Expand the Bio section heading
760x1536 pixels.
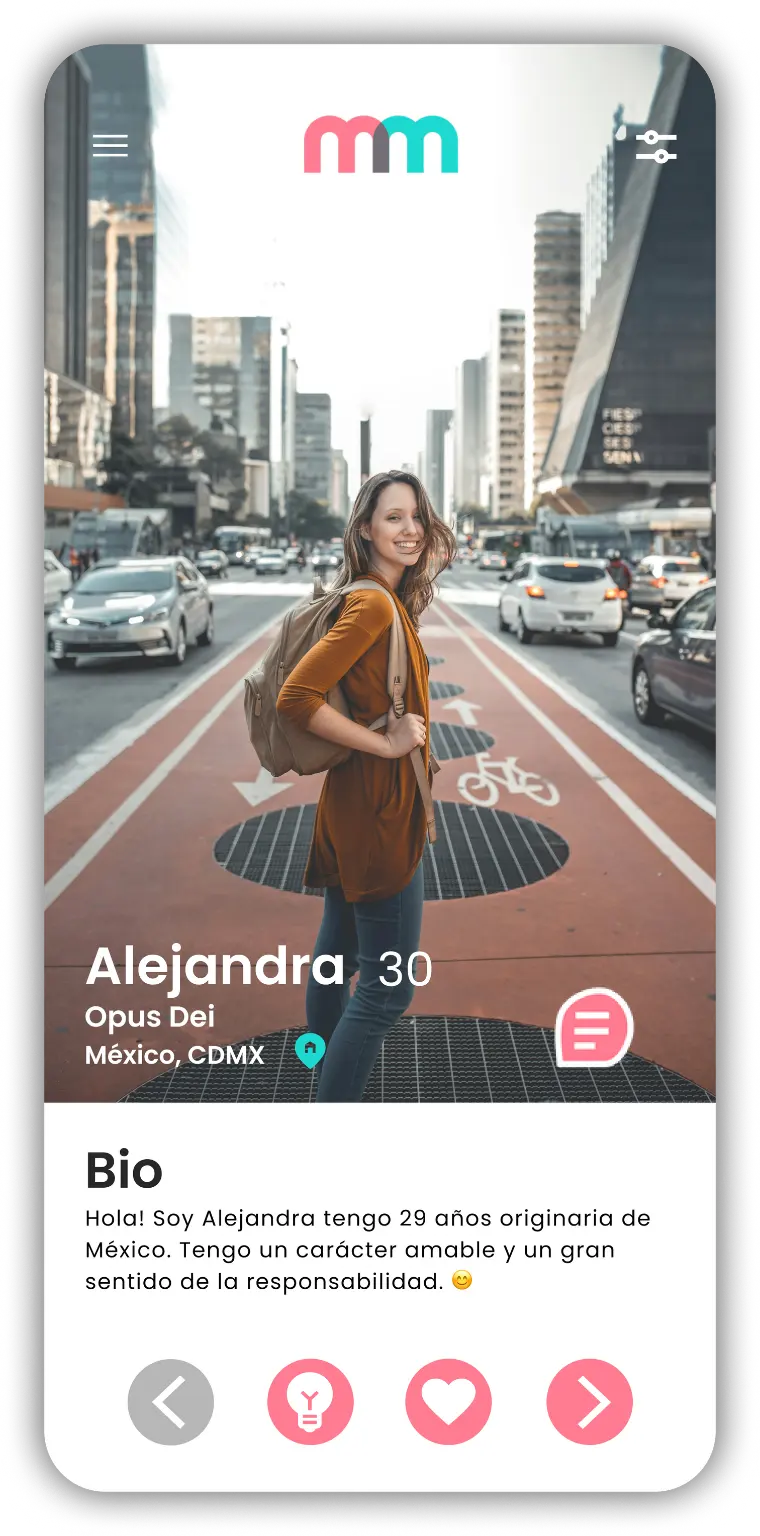pos(126,1171)
